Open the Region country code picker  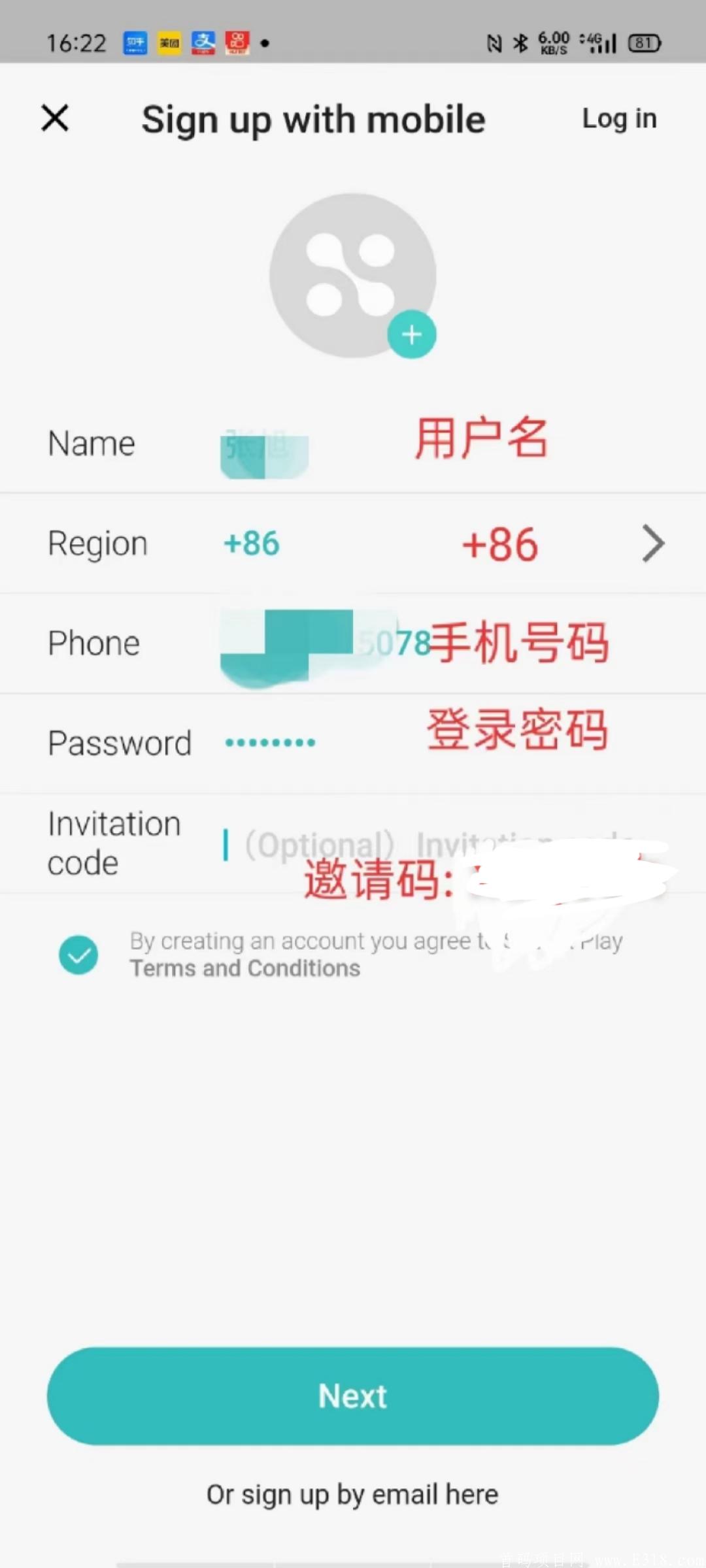[x=652, y=544]
